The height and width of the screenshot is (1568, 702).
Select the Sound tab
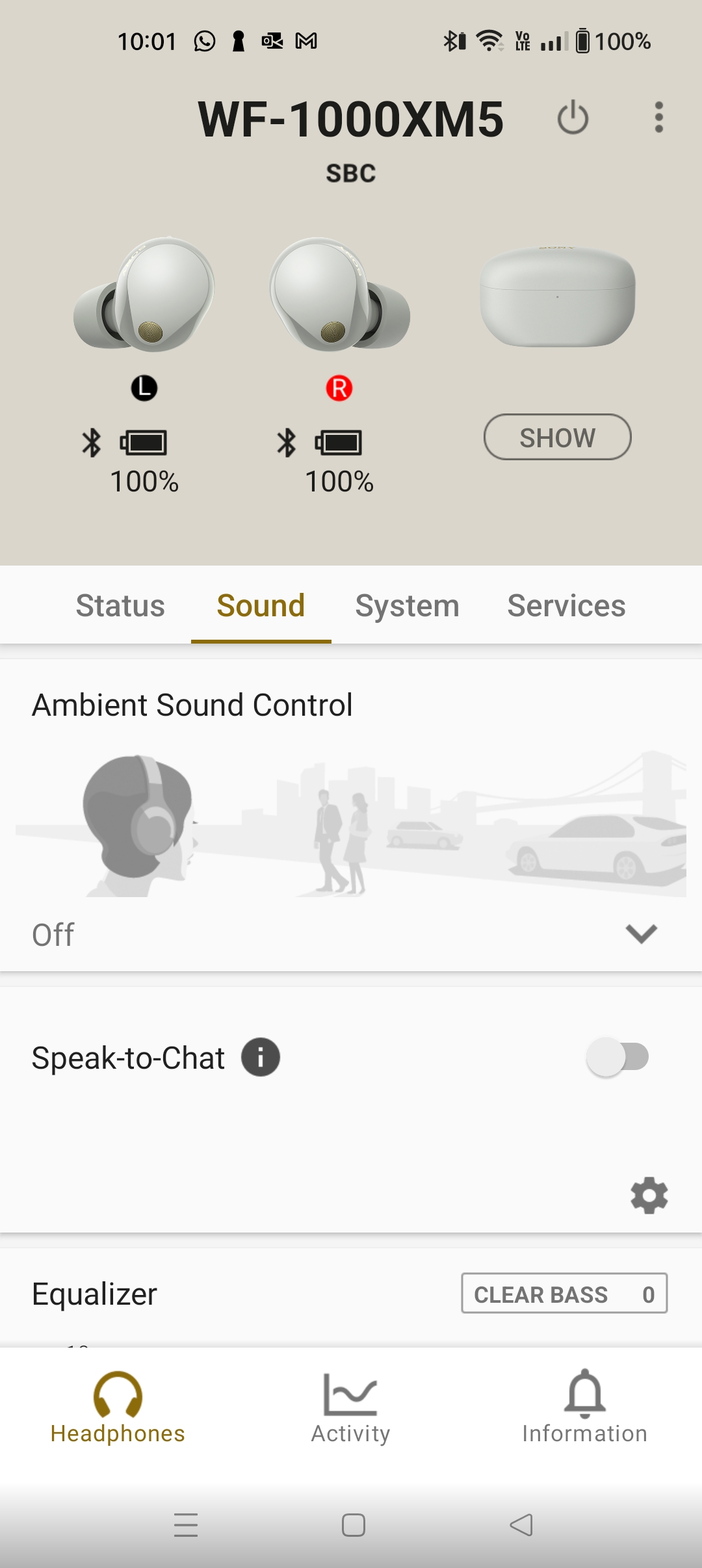(261, 606)
